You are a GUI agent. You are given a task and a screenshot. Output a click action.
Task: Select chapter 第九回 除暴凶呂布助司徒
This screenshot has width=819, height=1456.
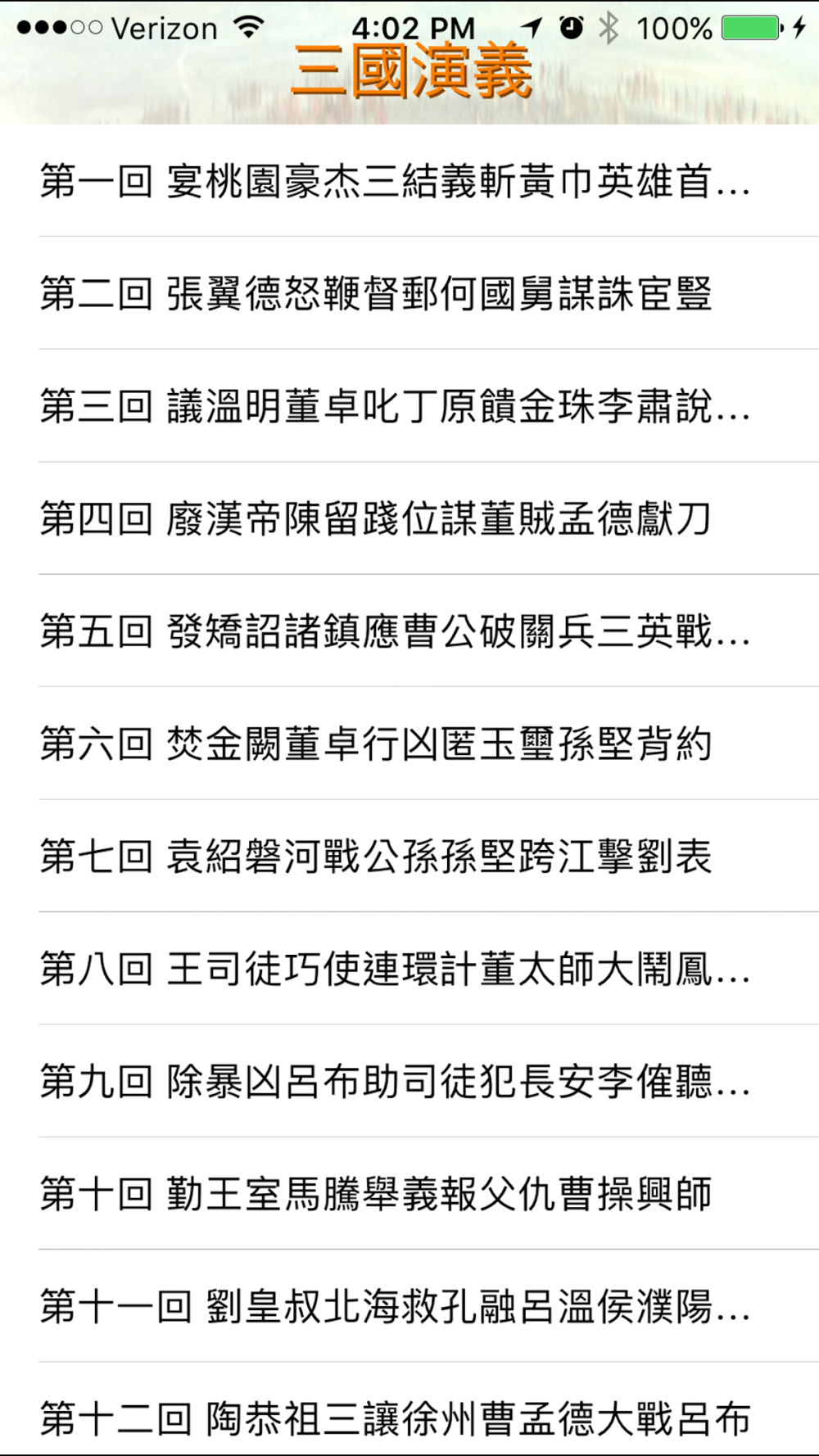pyautogui.click(x=409, y=1081)
